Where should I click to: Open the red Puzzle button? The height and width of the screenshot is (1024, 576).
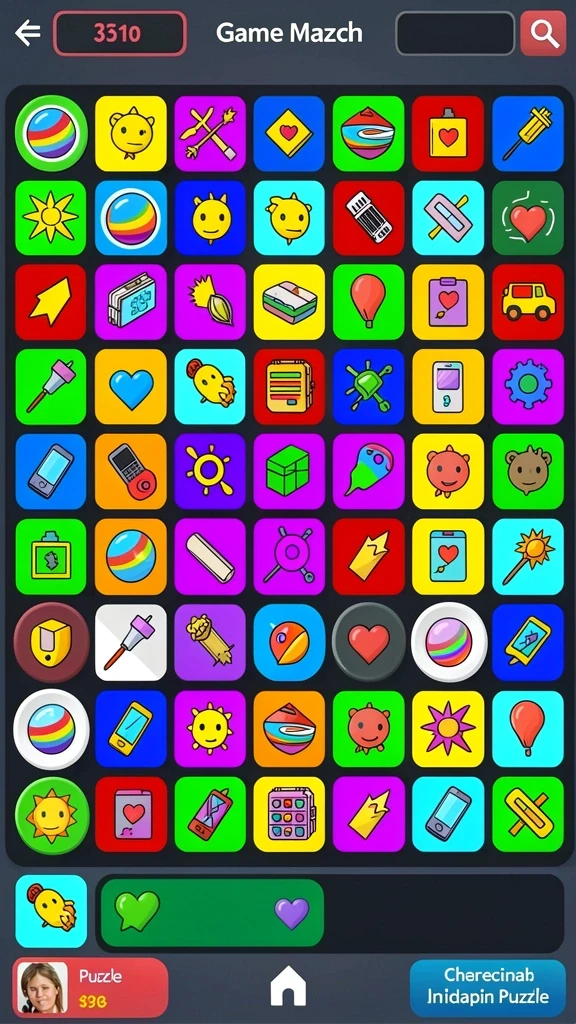pyautogui.click(x=91, y=987)
